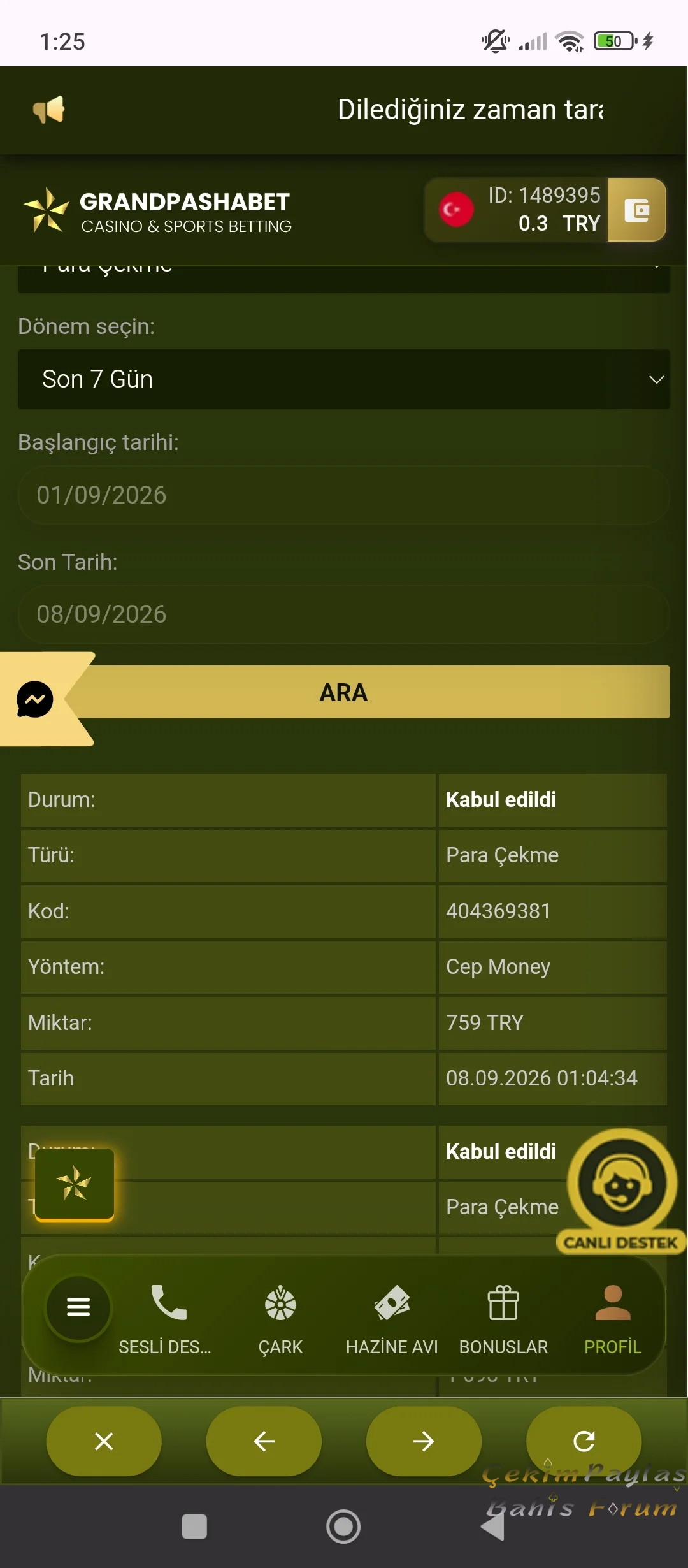Go back with the left arrow button
The image size is (688, 1568).
tap(264, 1441)
